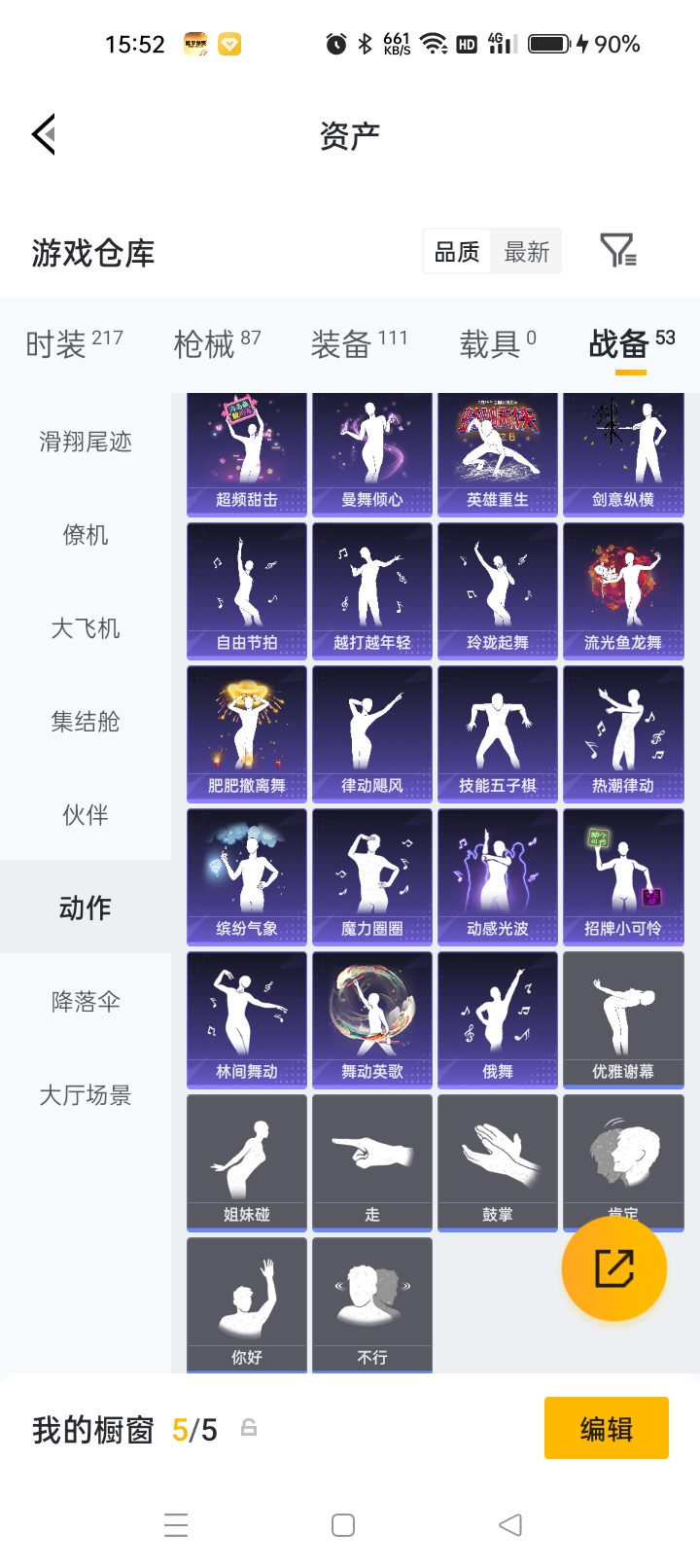Viewport: 700px width, 1568px height.
Task: Sort the warehouse by 最新
Action: click(526, 252)
